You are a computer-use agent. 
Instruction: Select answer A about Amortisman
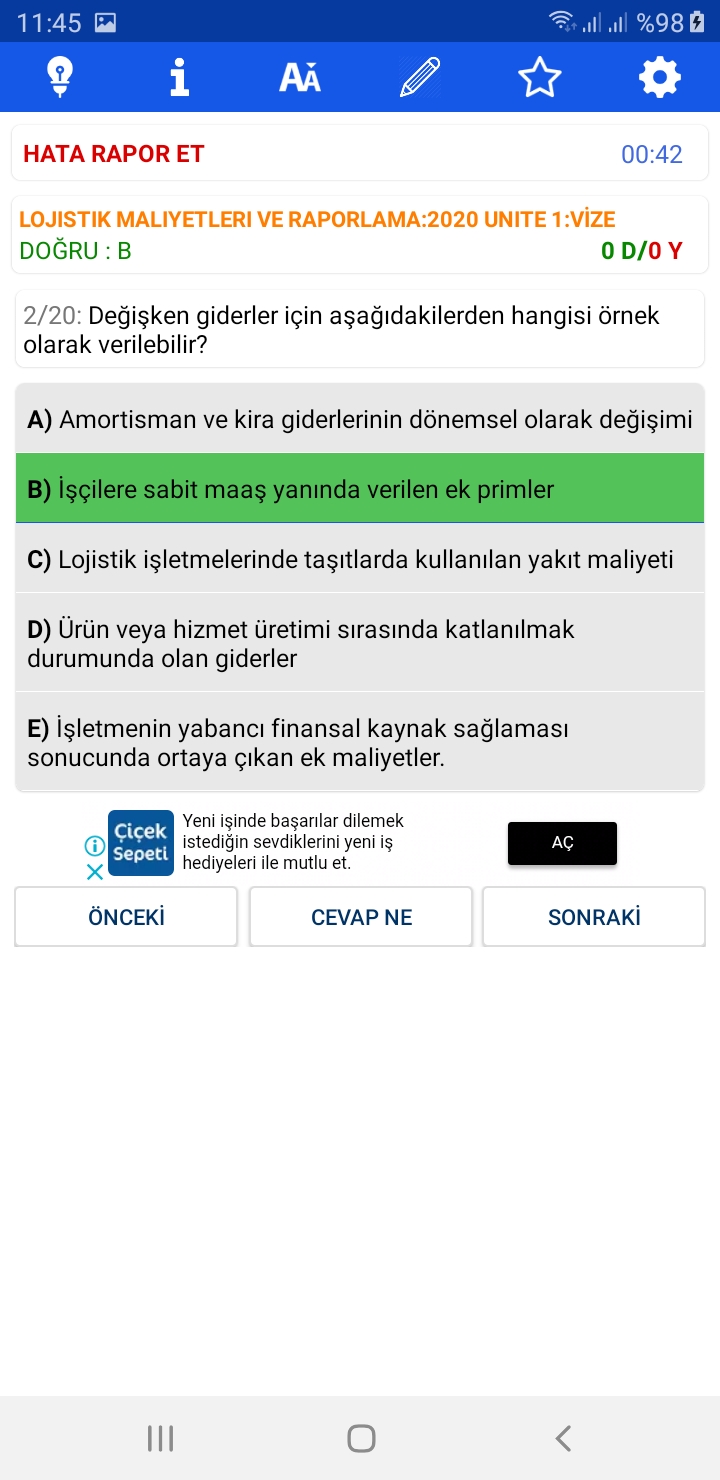pyautogui.click(x=360, y=419)
